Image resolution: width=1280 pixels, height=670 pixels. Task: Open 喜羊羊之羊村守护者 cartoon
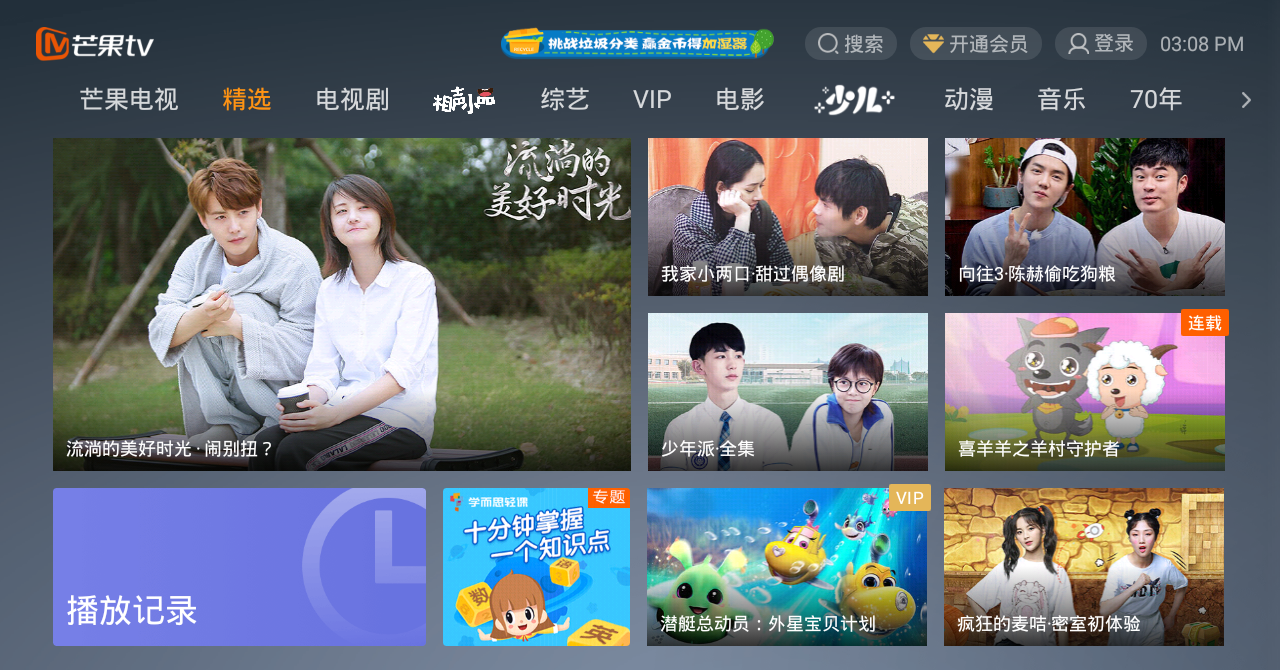[x=1084, y=391]
